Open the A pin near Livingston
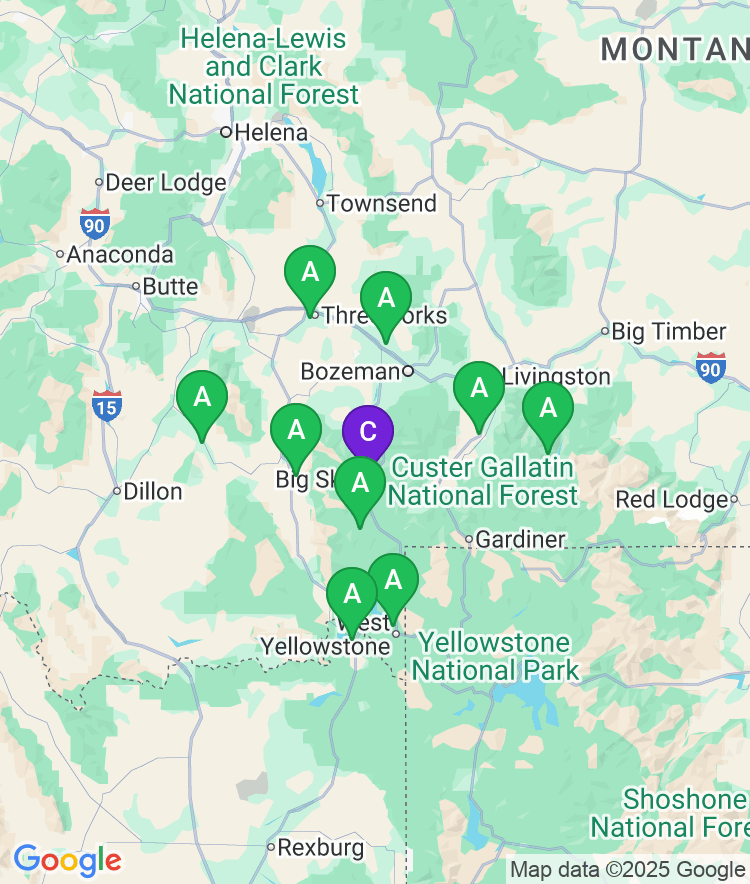 pyautogui.click(x=479, y=389)
